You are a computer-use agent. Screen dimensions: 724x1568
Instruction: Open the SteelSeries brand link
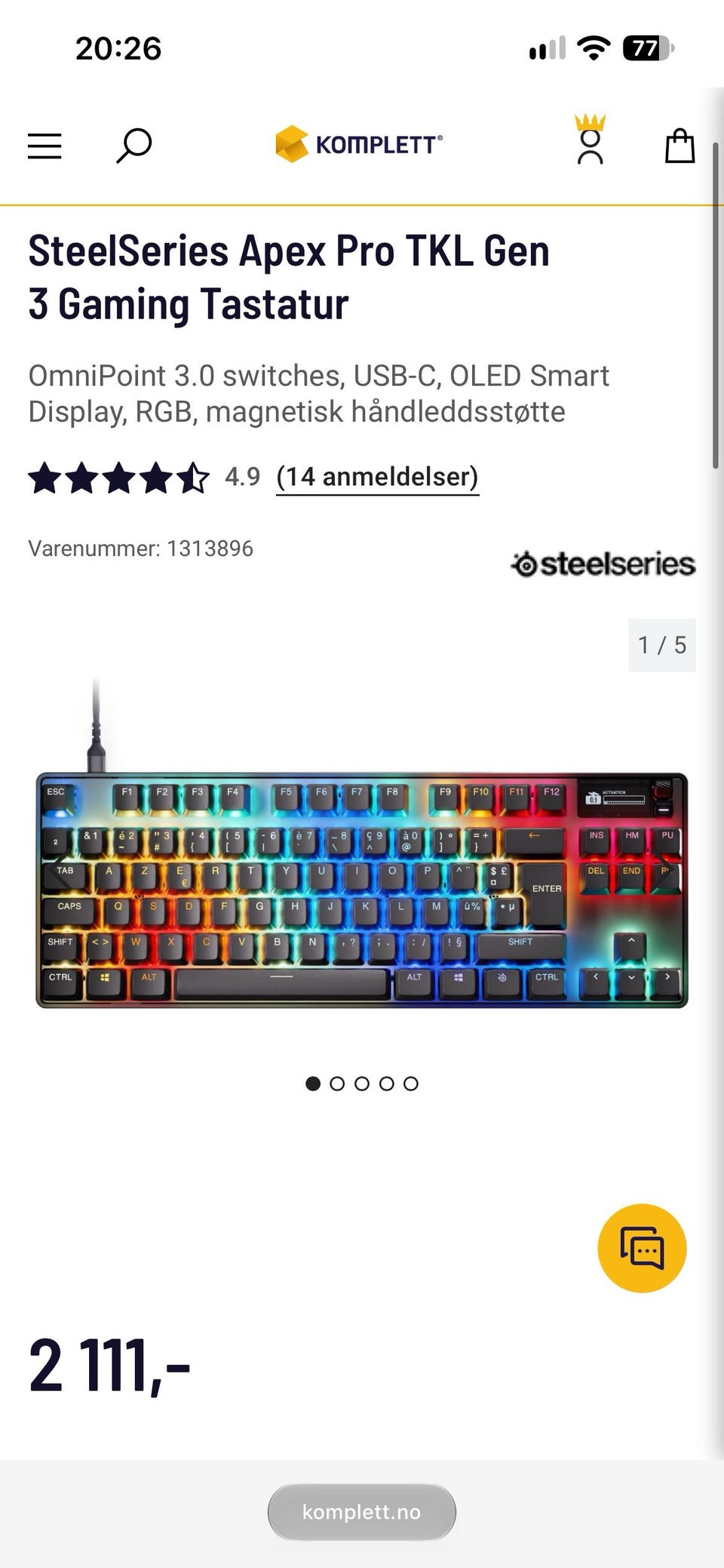pos(603,564)
